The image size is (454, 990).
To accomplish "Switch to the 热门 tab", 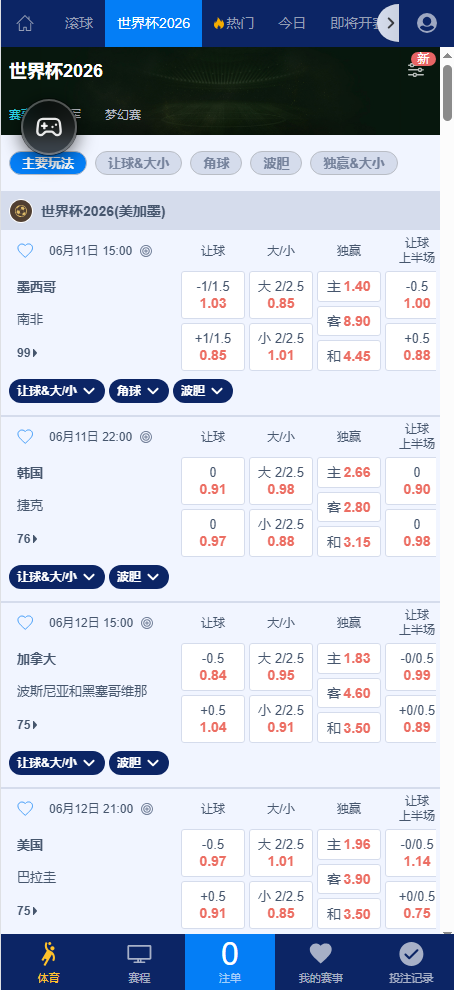I will tap(234, 23).
